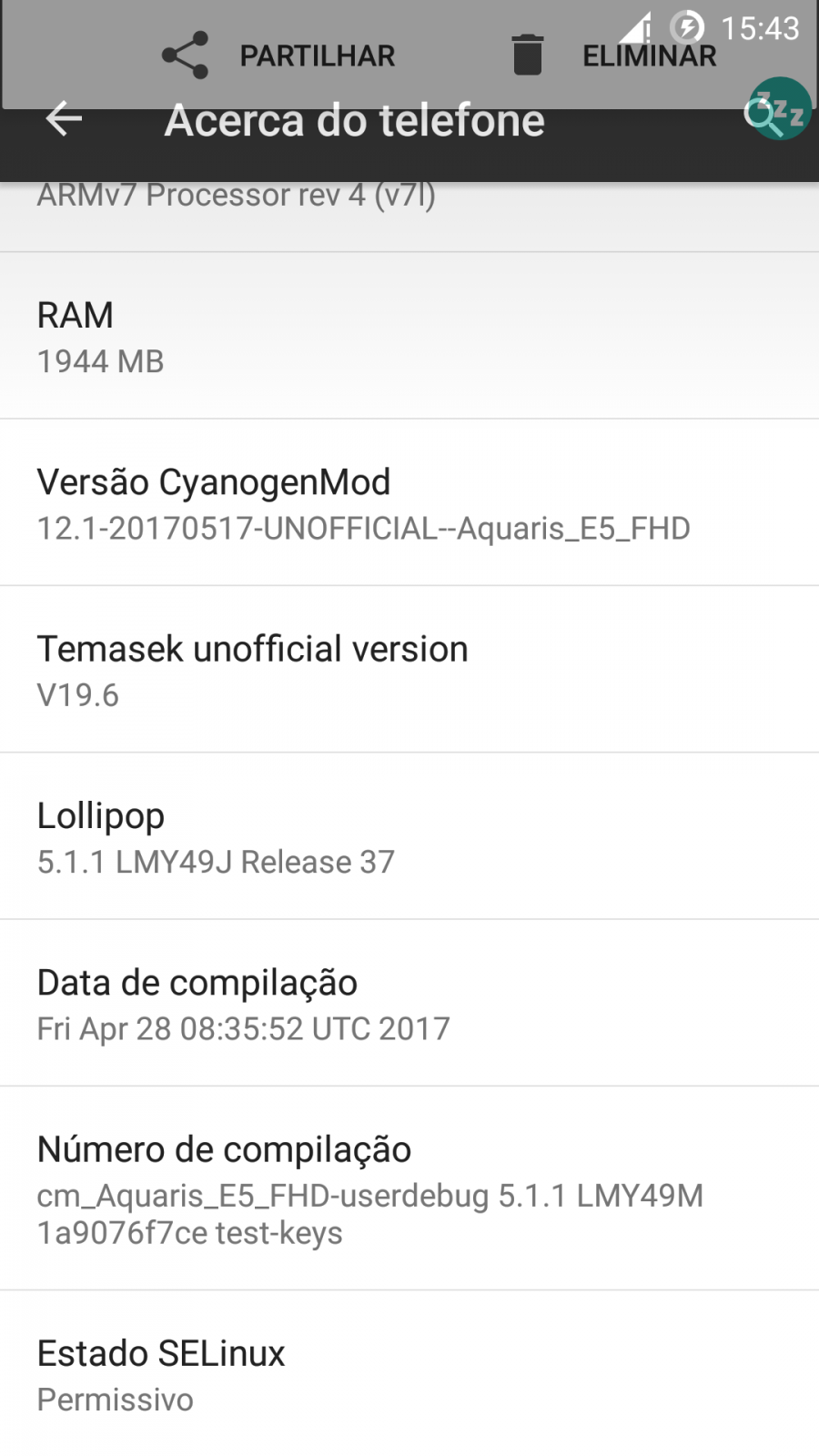Tap the RAM row
The width and height of the screenshot is (819, 1456).
(x=409, y=336)
